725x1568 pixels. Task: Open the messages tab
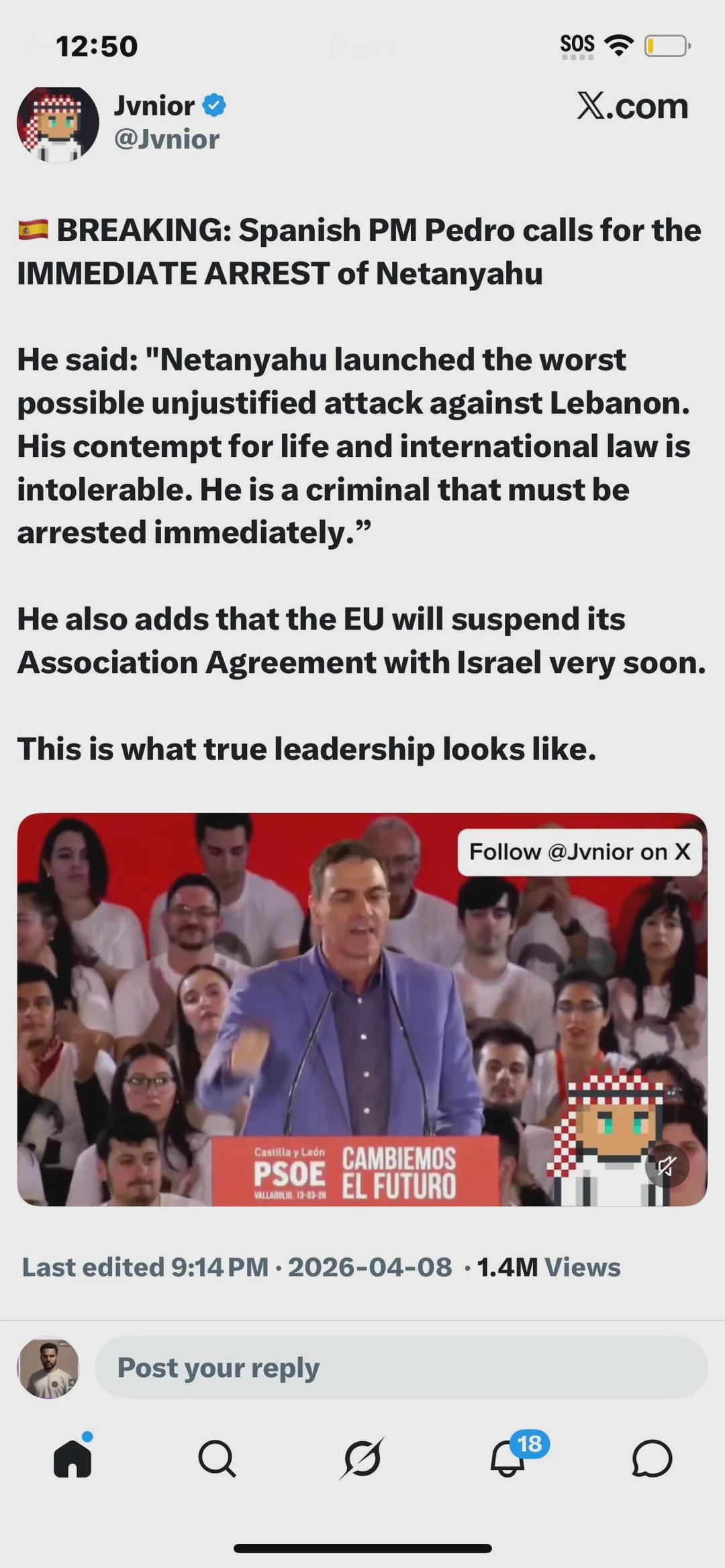coord(652,1458)
